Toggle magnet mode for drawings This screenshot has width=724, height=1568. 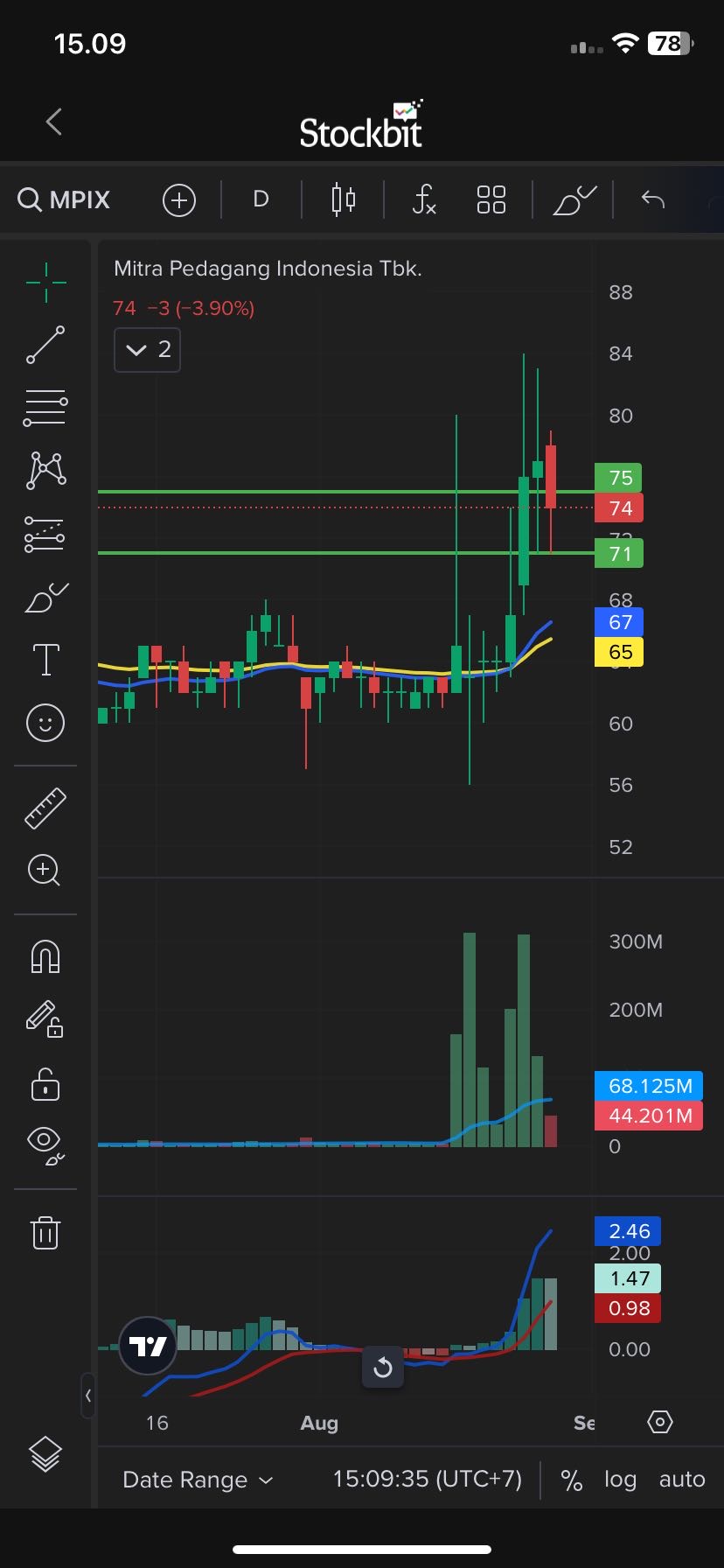point(45,956)
